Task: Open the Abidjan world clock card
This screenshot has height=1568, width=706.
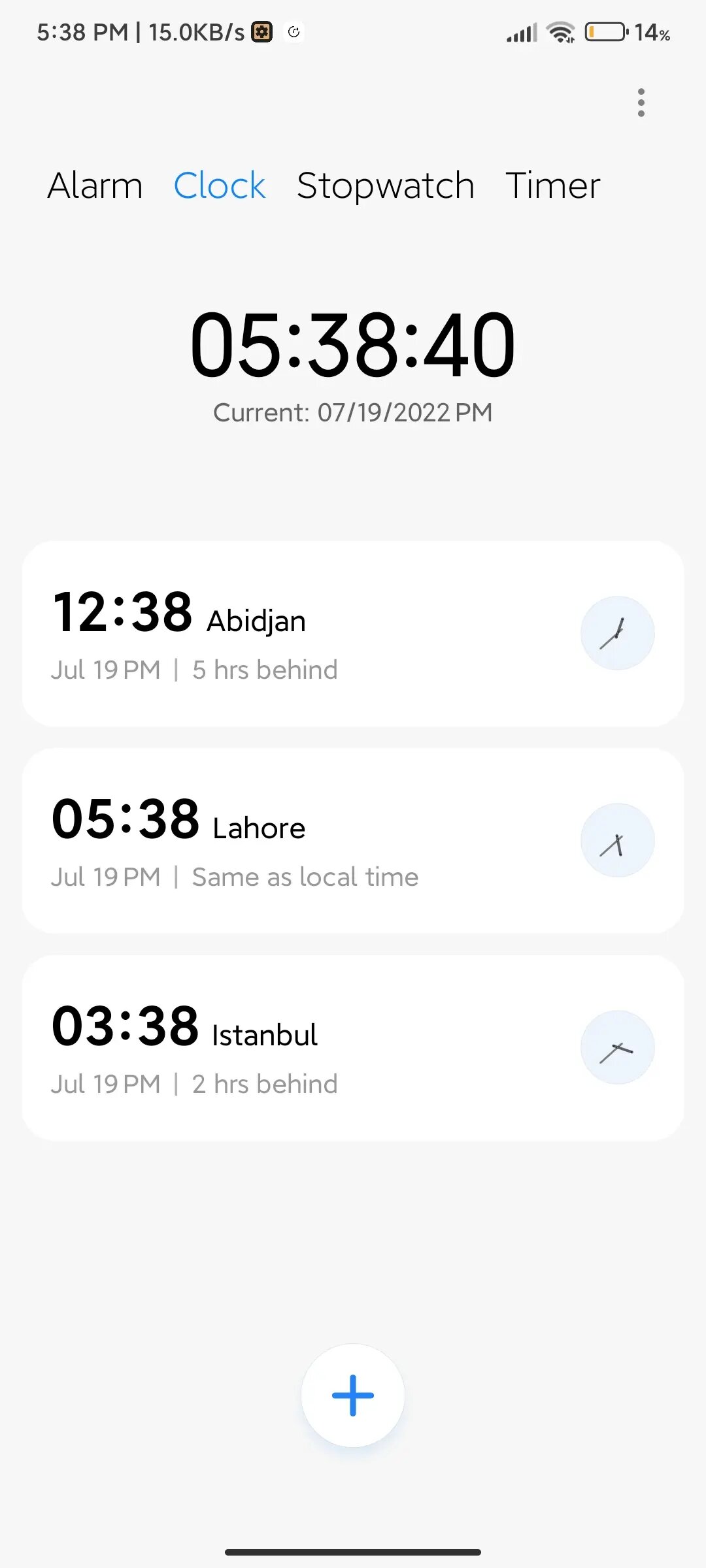Action: (353, 634)
